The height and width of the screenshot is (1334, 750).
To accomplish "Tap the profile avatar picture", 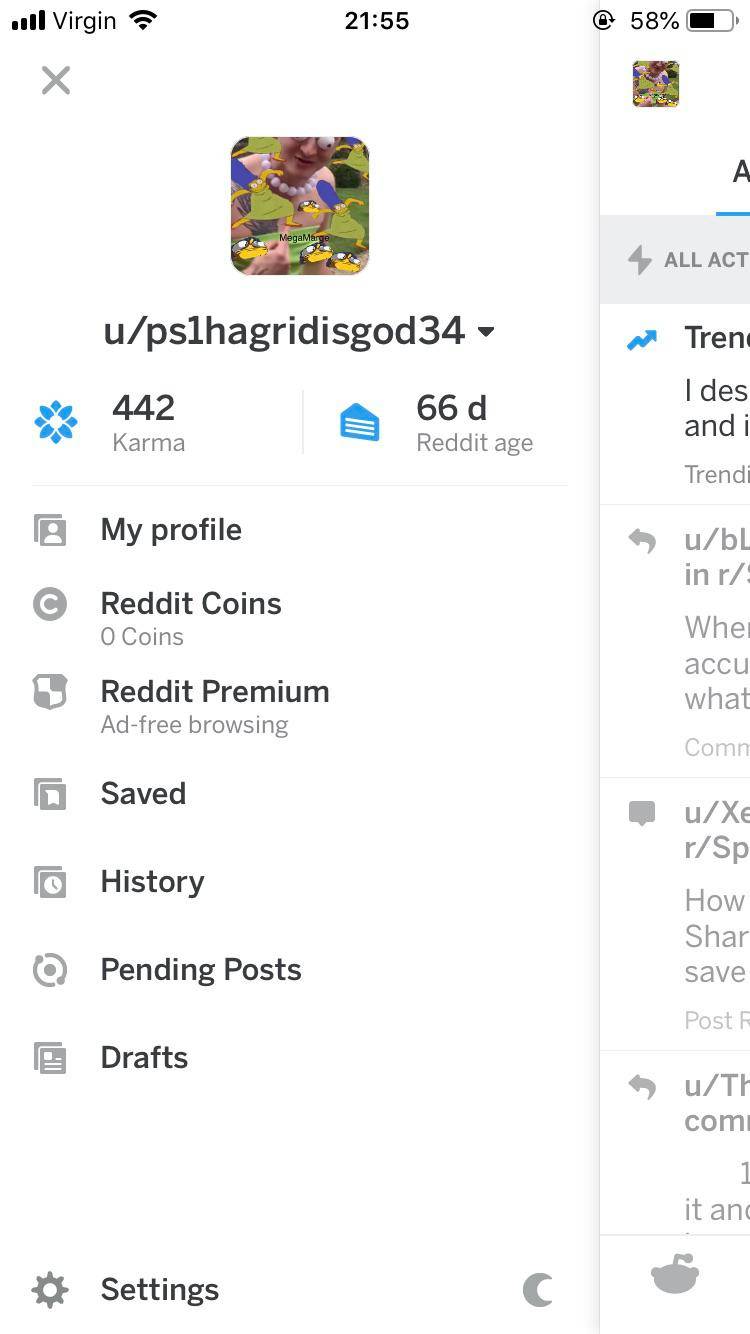I will point(300,206).
